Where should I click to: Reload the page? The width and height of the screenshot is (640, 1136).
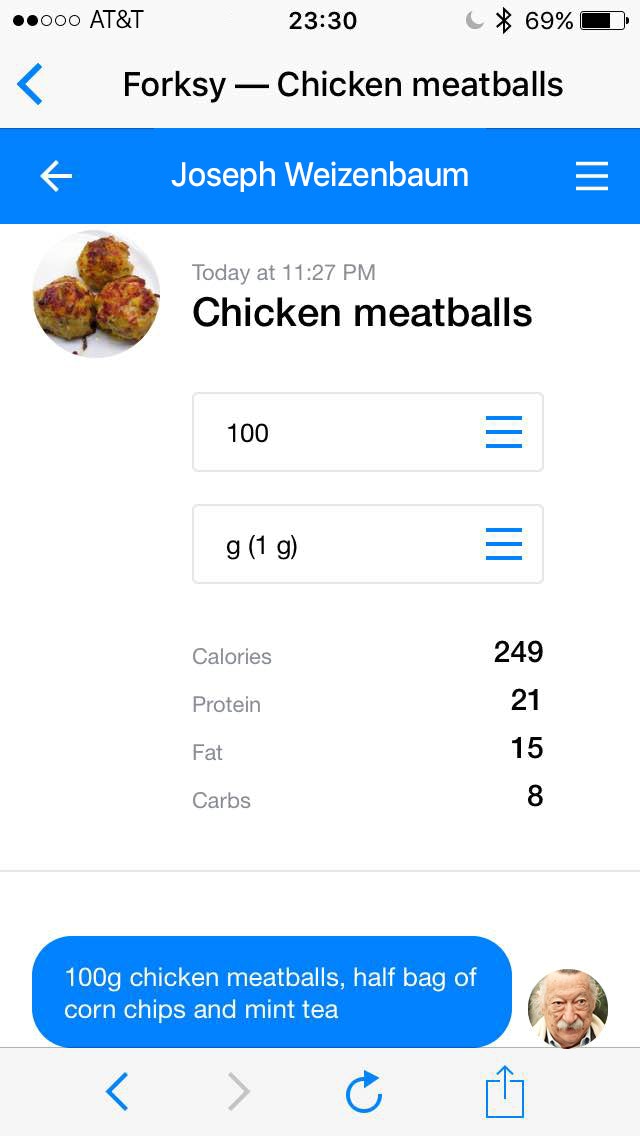point(364,1091)
